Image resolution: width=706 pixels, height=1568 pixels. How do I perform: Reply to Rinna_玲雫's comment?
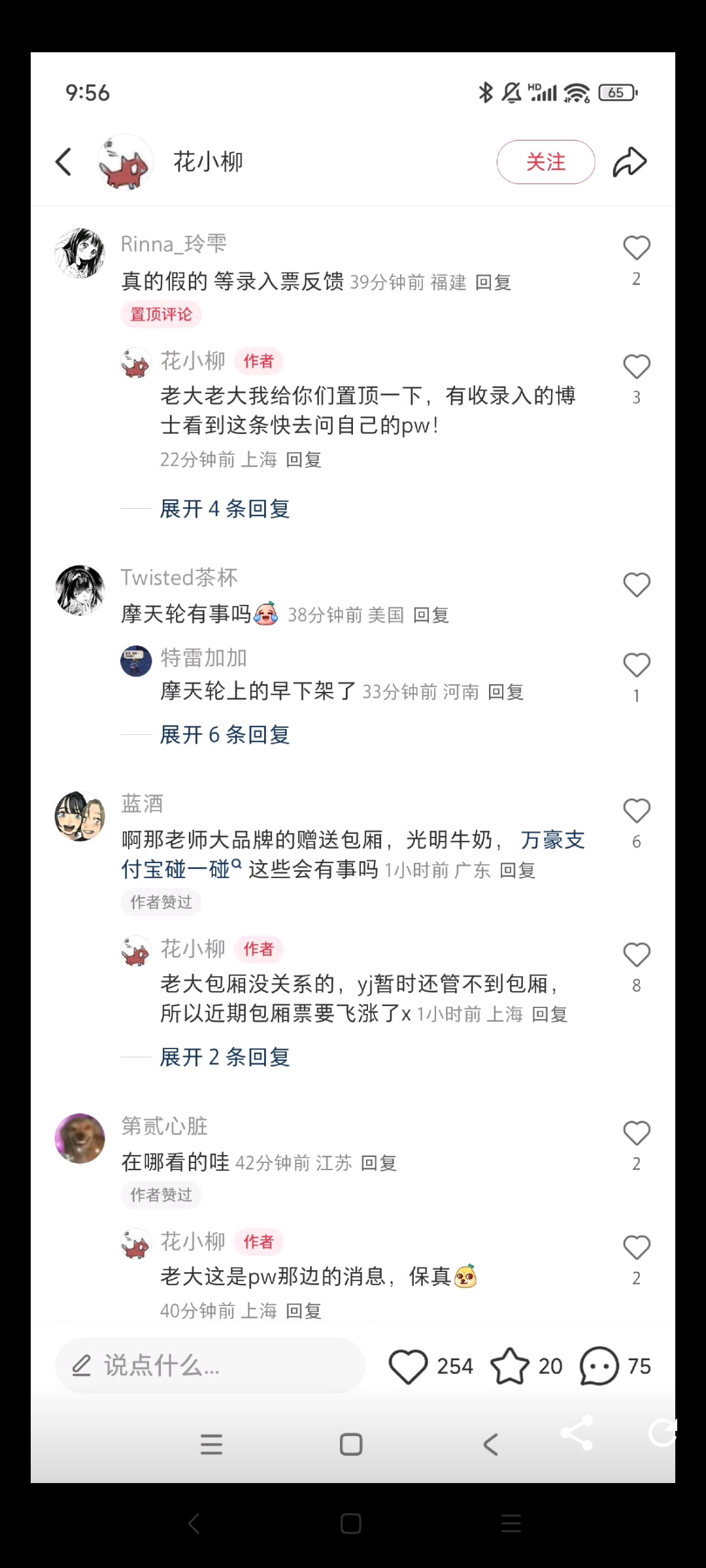pyautogui.click(x=493, y=282)
